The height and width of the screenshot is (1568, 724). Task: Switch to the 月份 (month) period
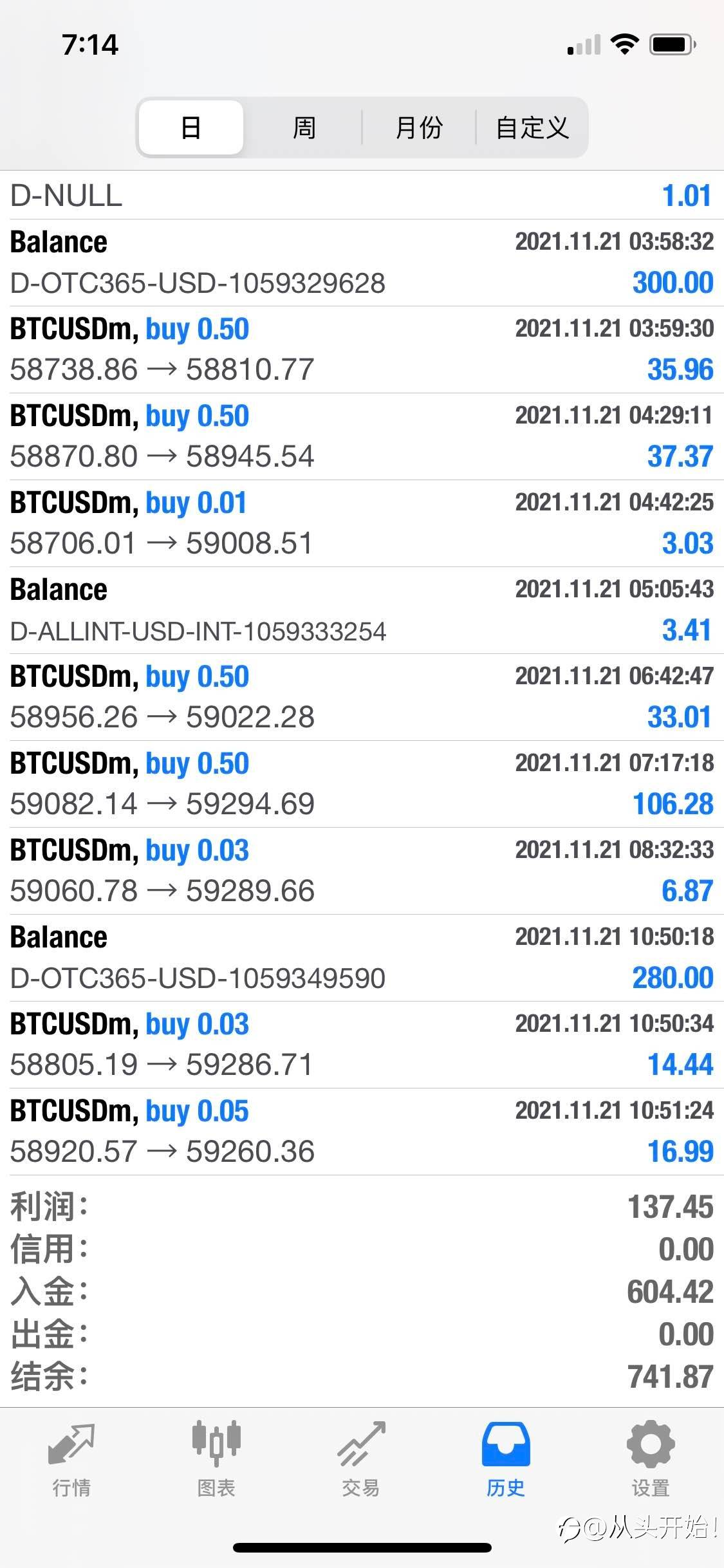click(418, 127)
